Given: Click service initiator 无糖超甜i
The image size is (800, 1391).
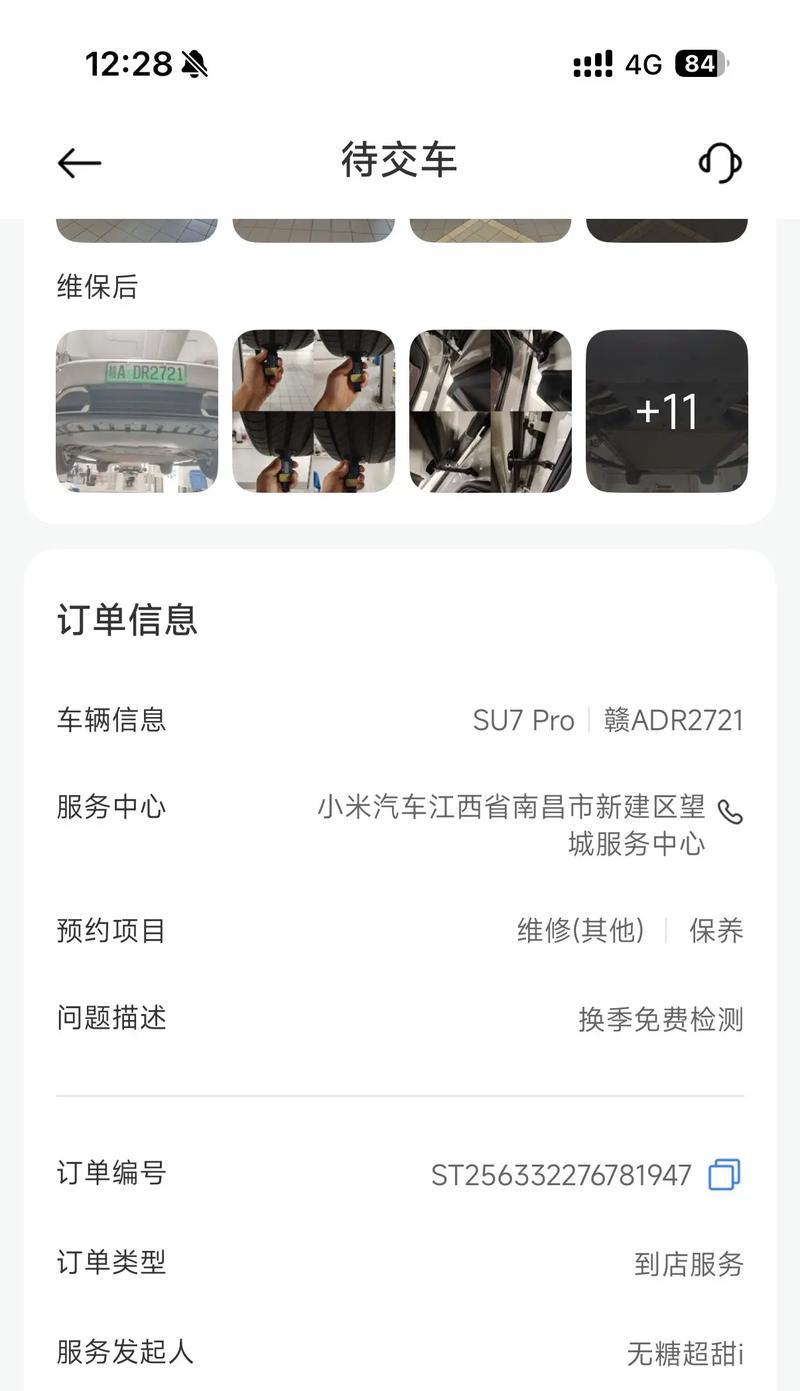Looking at the screenshot, I should [687, 1354].
